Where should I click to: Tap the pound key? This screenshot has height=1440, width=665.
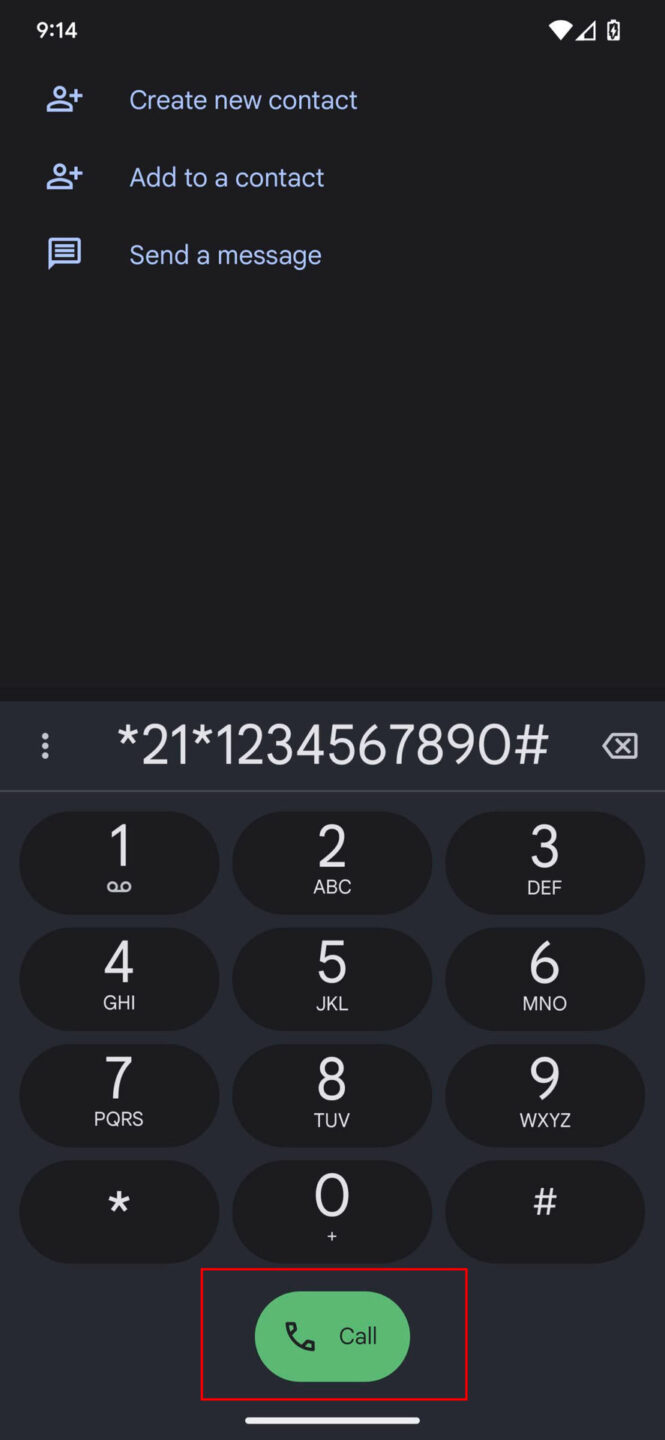click(544, 1210)
